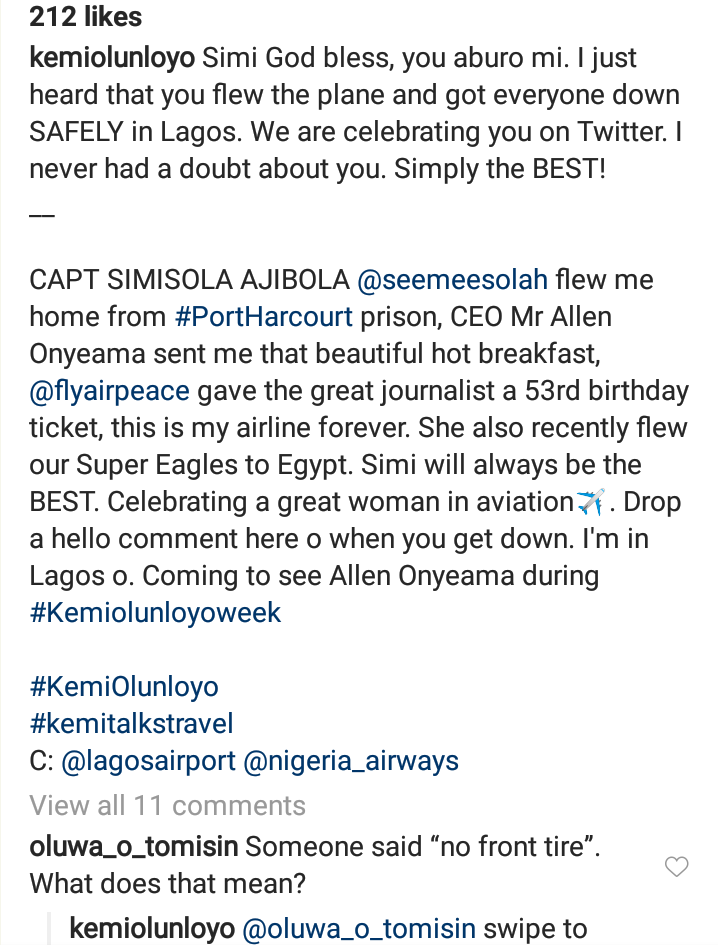Open the @lagosairport profile mention
Image resolution: width=718 pixels, height=945 pixels.
click(x=148, y=761)
